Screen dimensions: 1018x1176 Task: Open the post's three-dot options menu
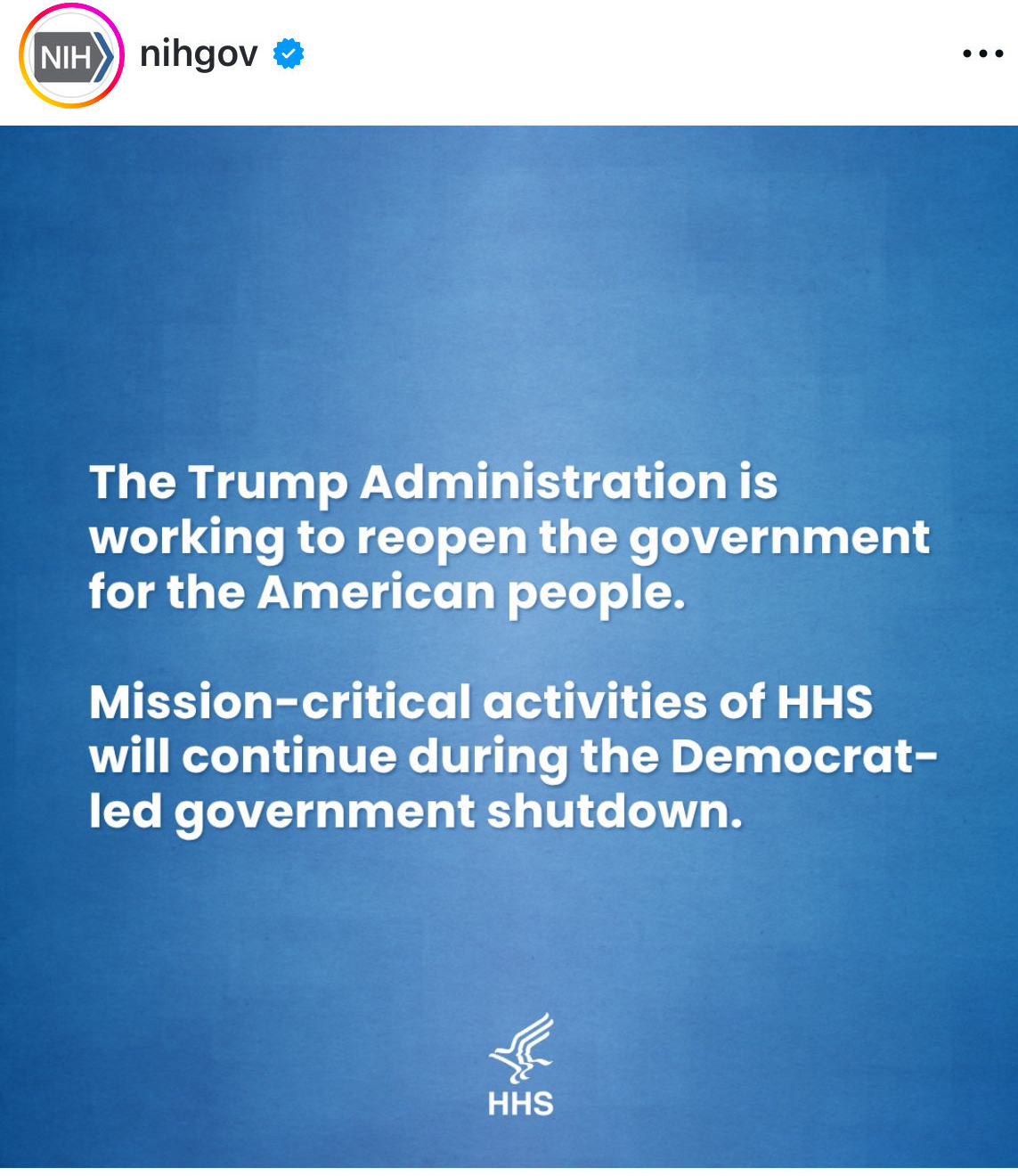click(982, 54)
